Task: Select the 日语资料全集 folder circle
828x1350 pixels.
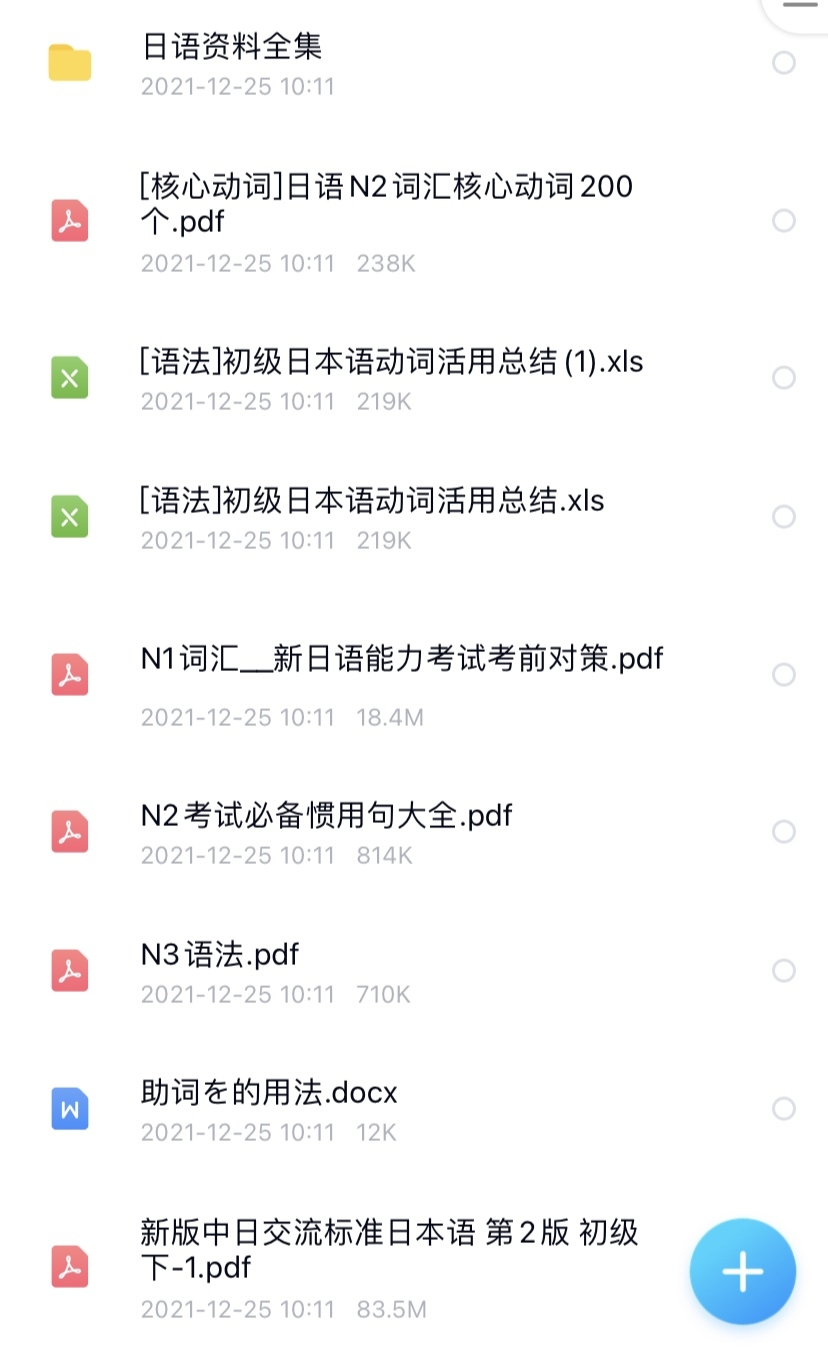Action: (784, 63)
